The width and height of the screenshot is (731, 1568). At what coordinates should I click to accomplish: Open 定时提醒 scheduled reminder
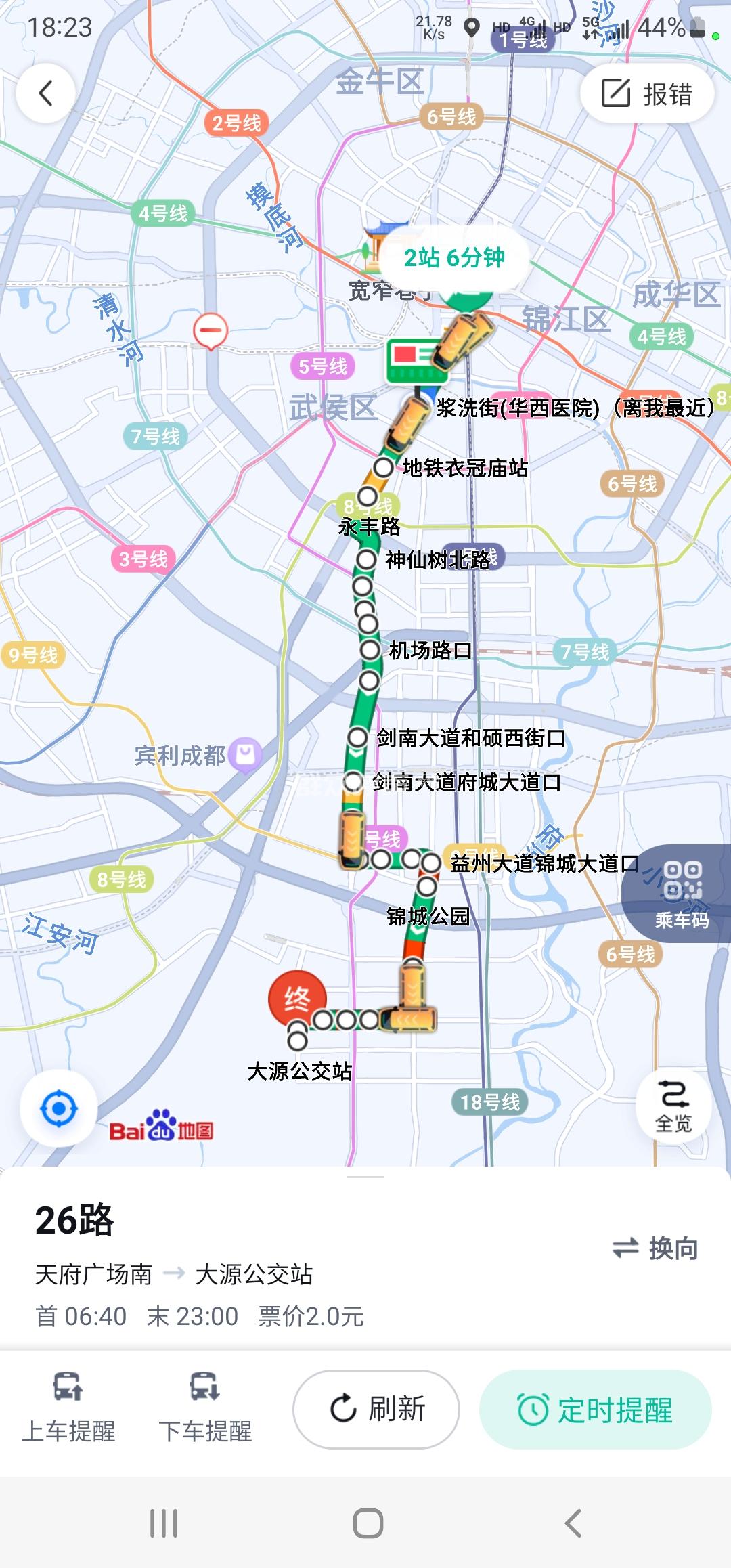click(596, 1410)
